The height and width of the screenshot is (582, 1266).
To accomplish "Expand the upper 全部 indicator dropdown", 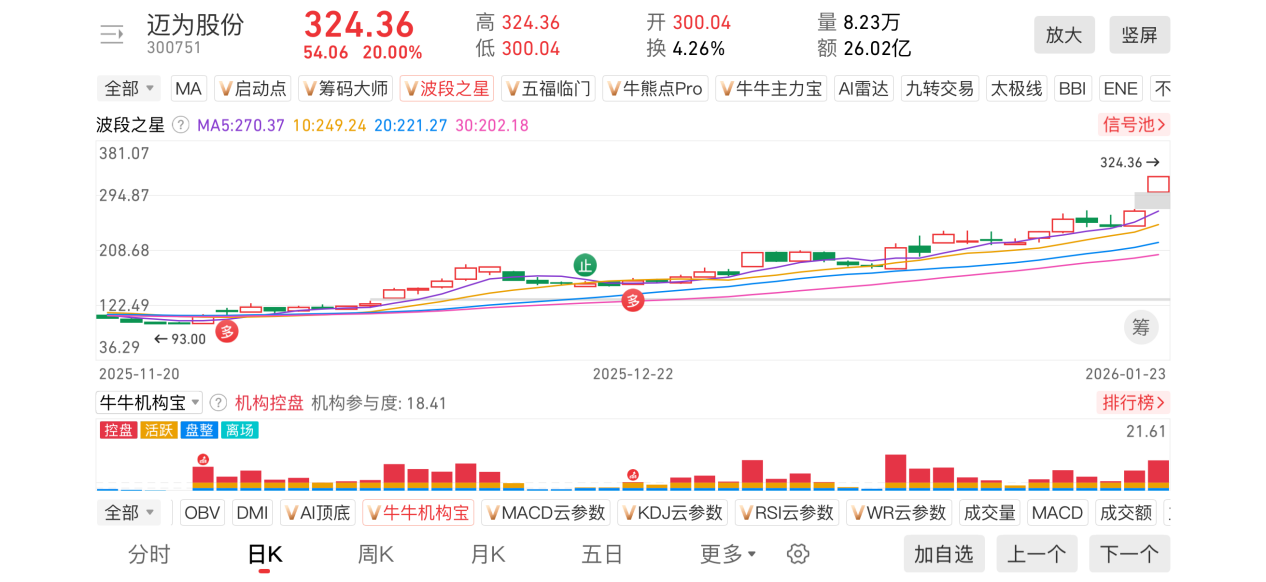I will pos(129,88).
